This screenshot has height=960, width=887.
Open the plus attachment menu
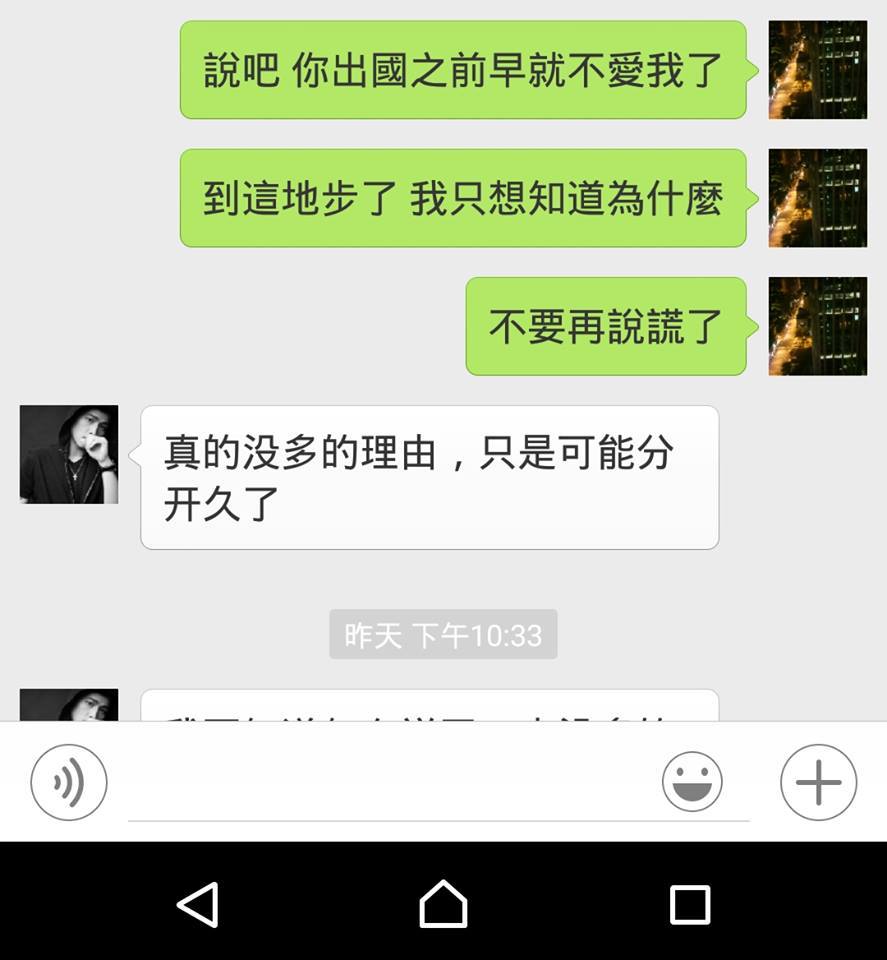click(818, 782)
